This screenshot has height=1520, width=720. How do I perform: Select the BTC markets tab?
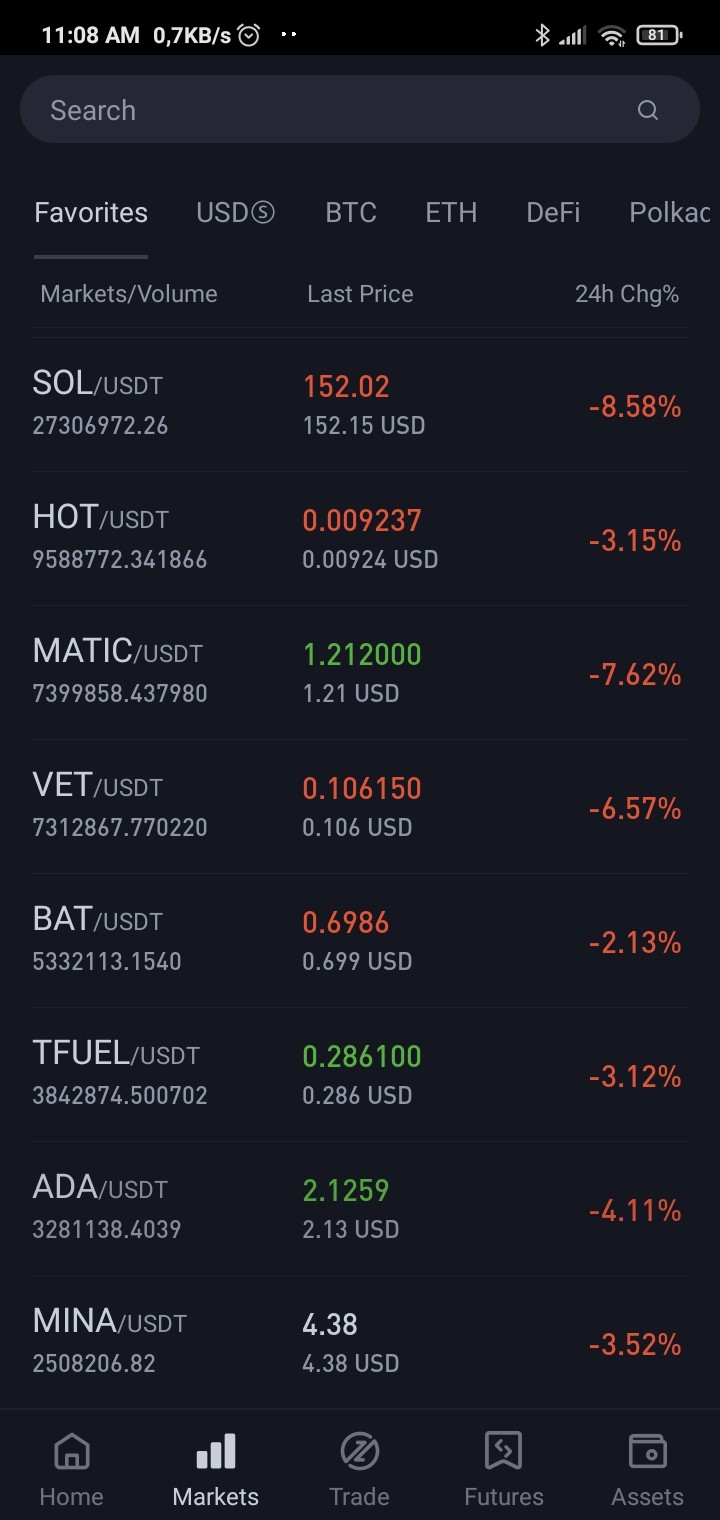(x=351, y=213)
